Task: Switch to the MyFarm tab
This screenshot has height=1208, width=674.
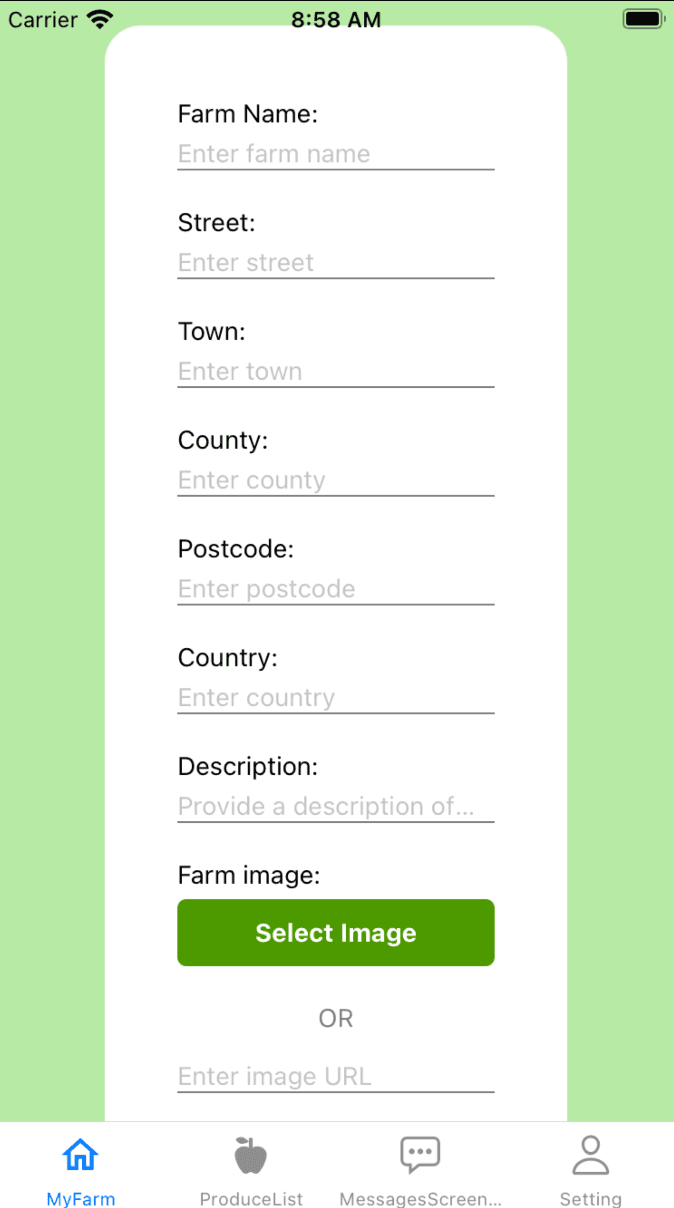Action: (x=81, y=1168)
